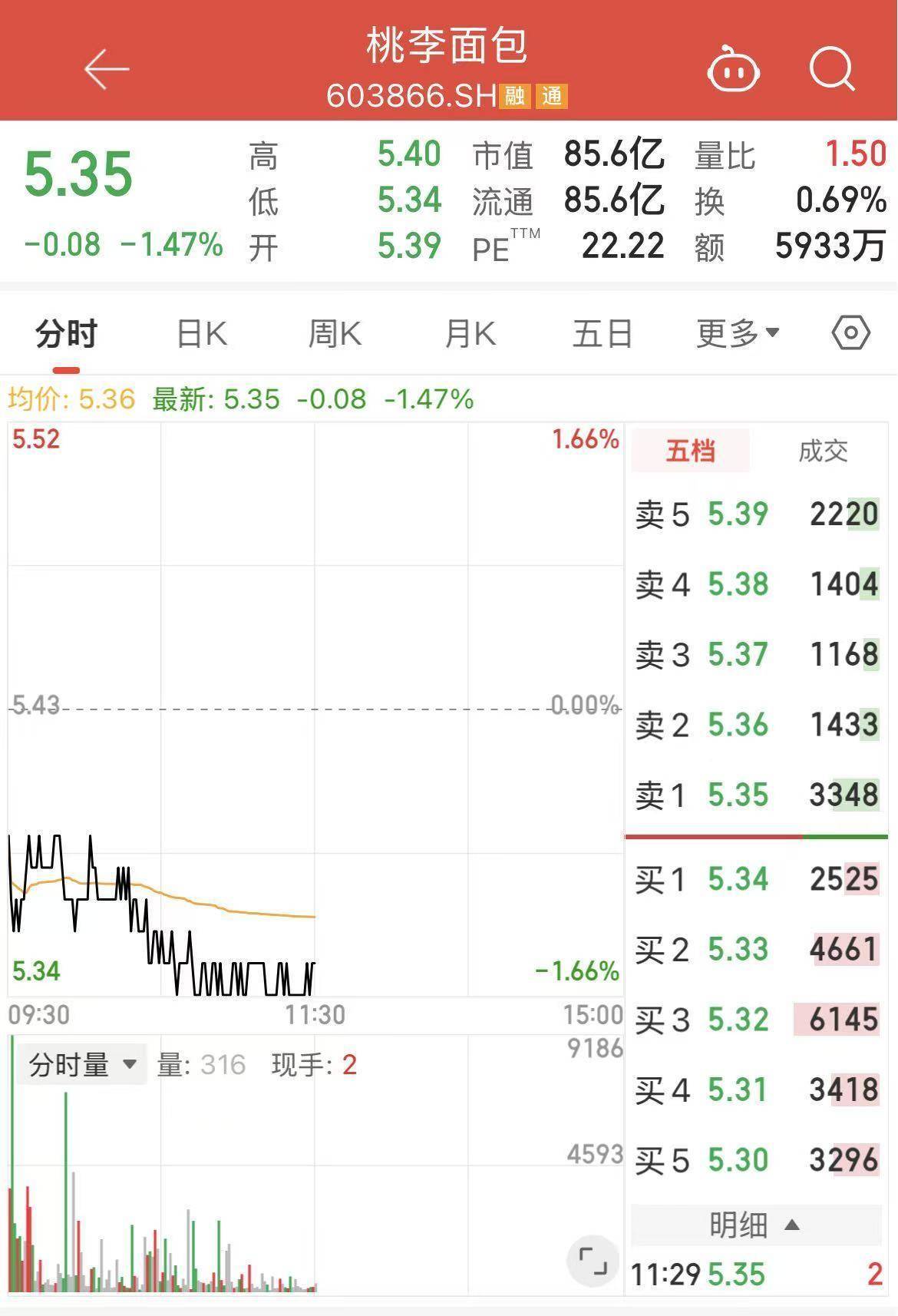
Task: Switch to the 月K chart tab
Action: pos(470,334)
